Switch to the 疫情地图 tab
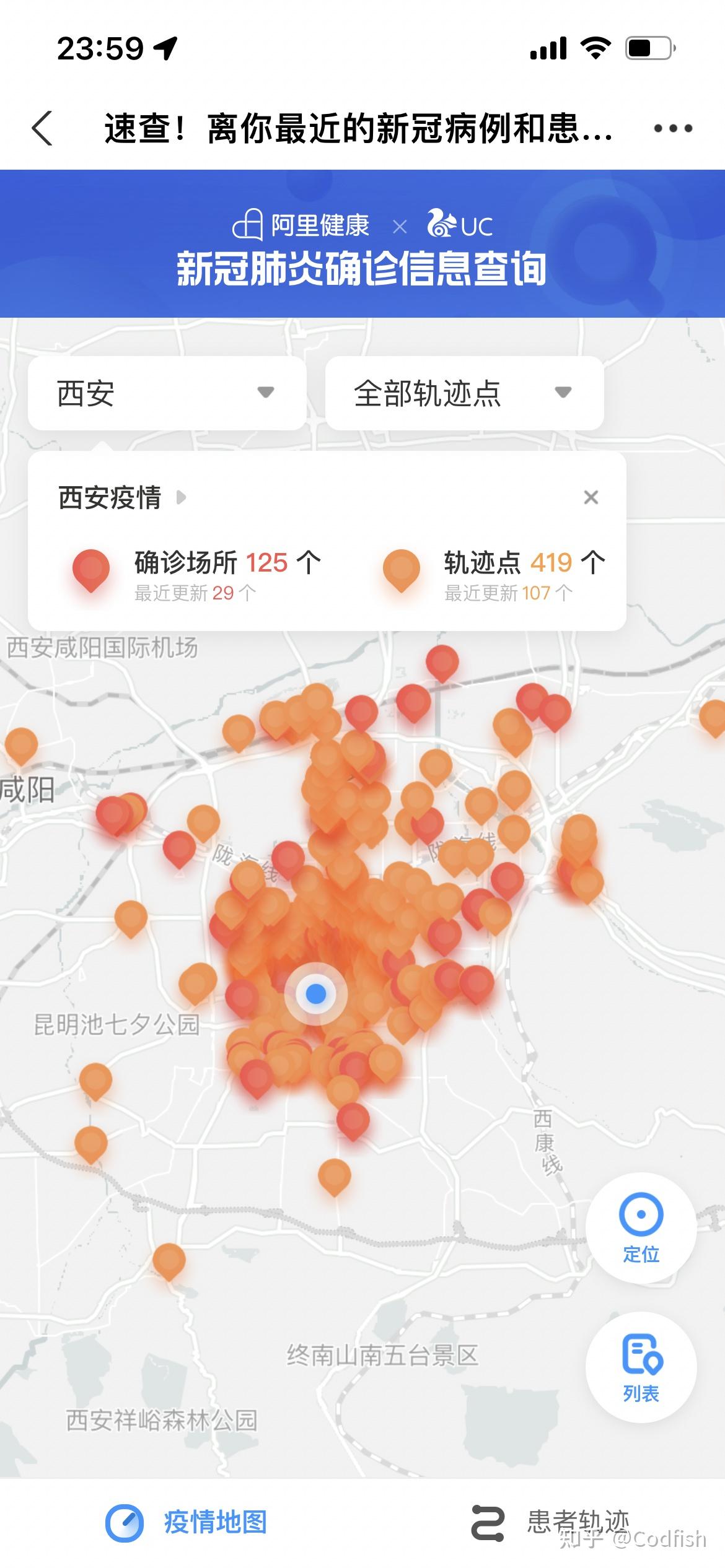Screen dimensions: 725x1568 [186, 1522]
